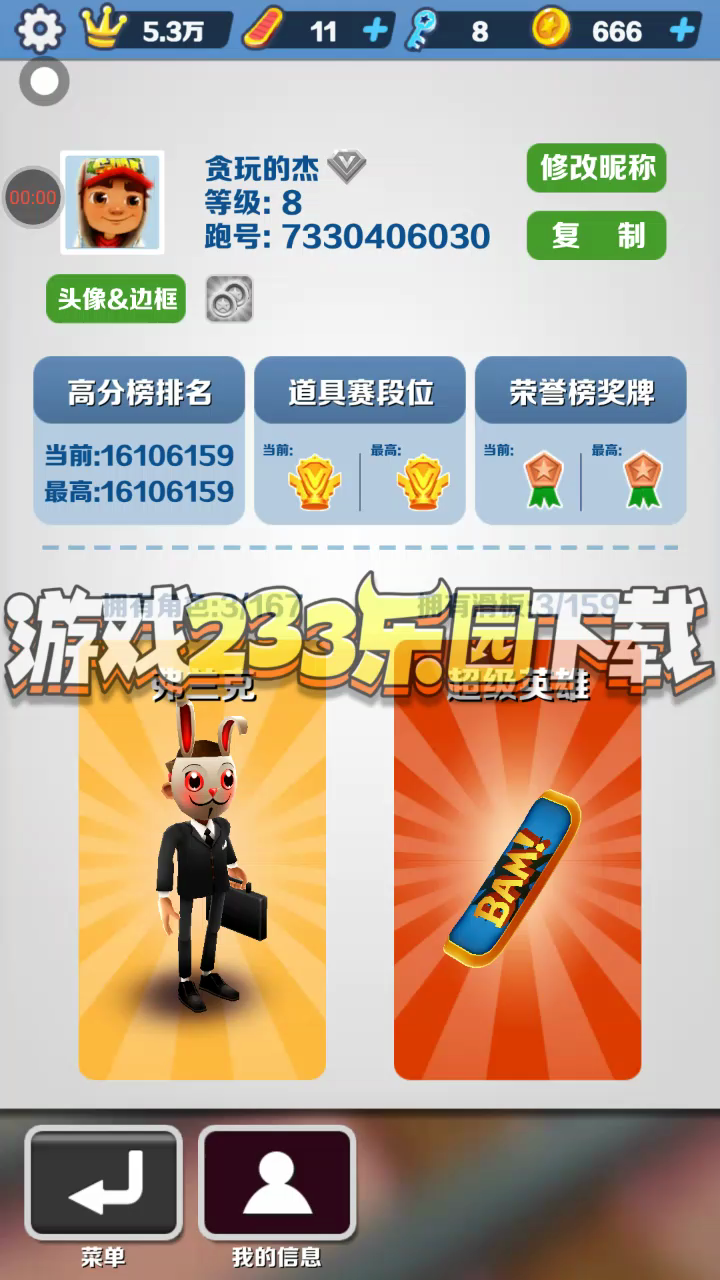Add more hoverboards with the plus

(375, 31)
